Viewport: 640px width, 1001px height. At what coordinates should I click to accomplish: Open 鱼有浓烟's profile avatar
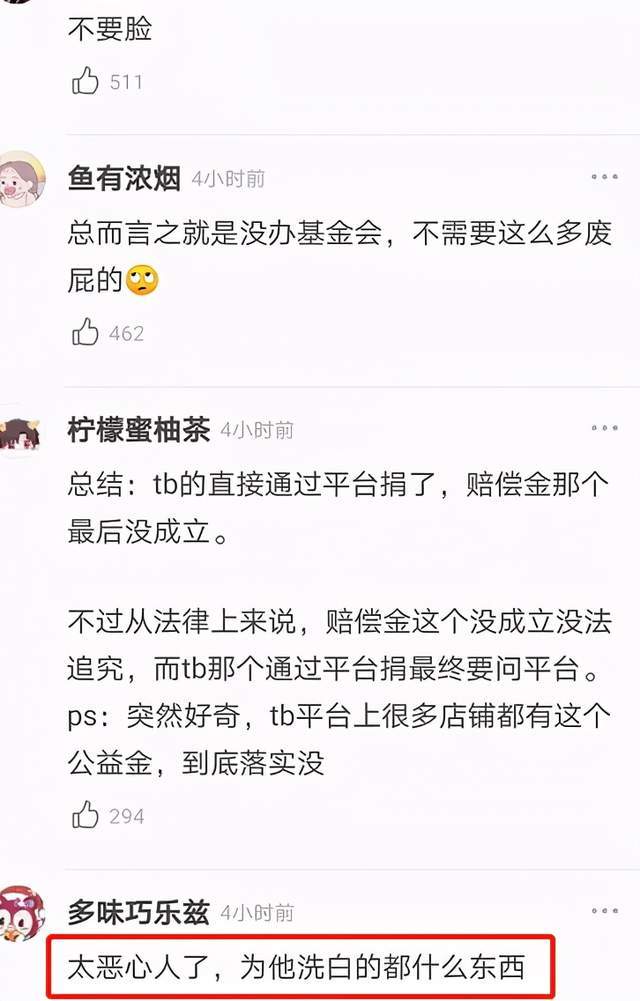click(x=22, y=180)
